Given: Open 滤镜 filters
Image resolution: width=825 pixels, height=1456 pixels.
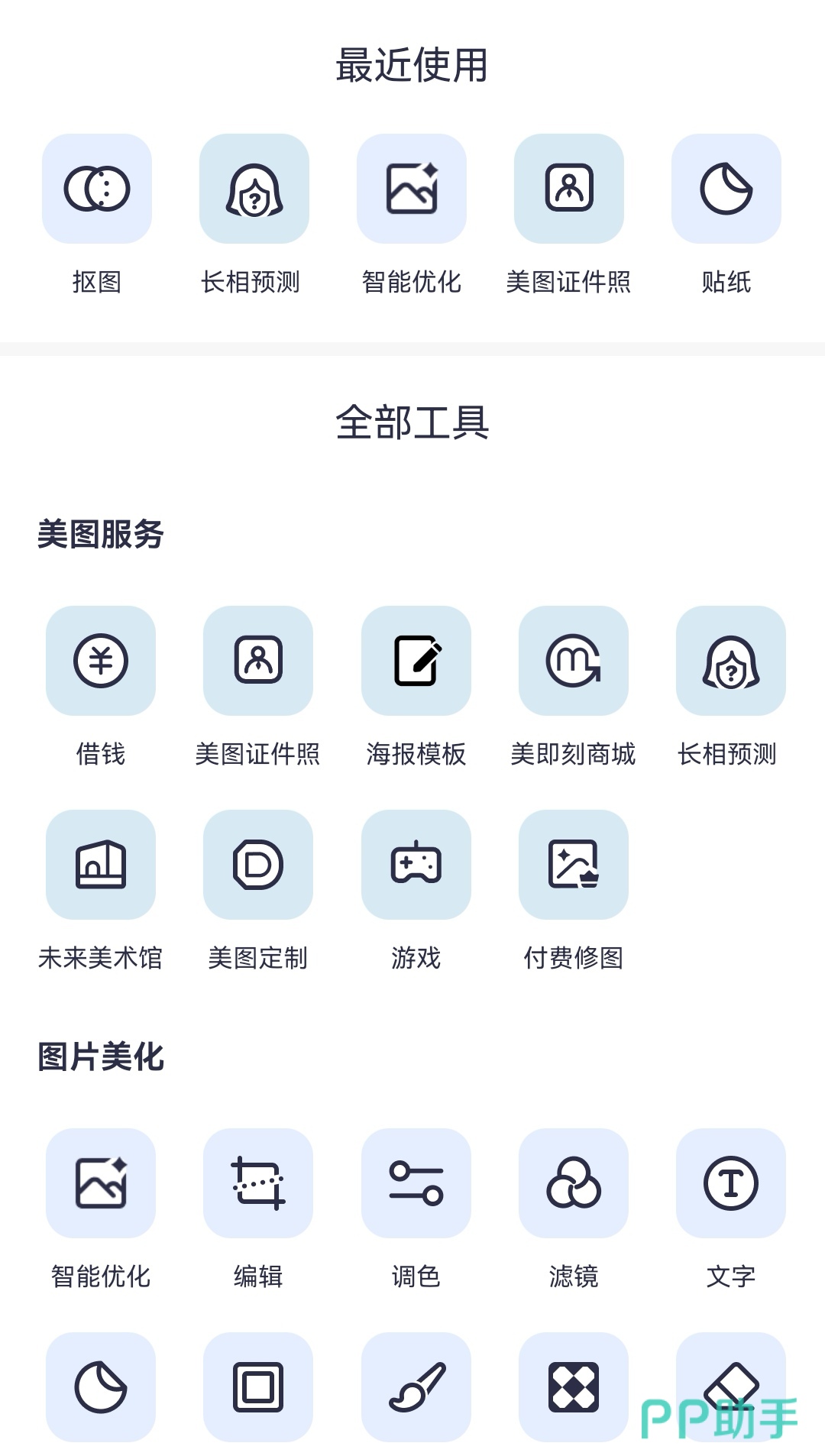Looking at the screenshot, I should click(573, 1183).
